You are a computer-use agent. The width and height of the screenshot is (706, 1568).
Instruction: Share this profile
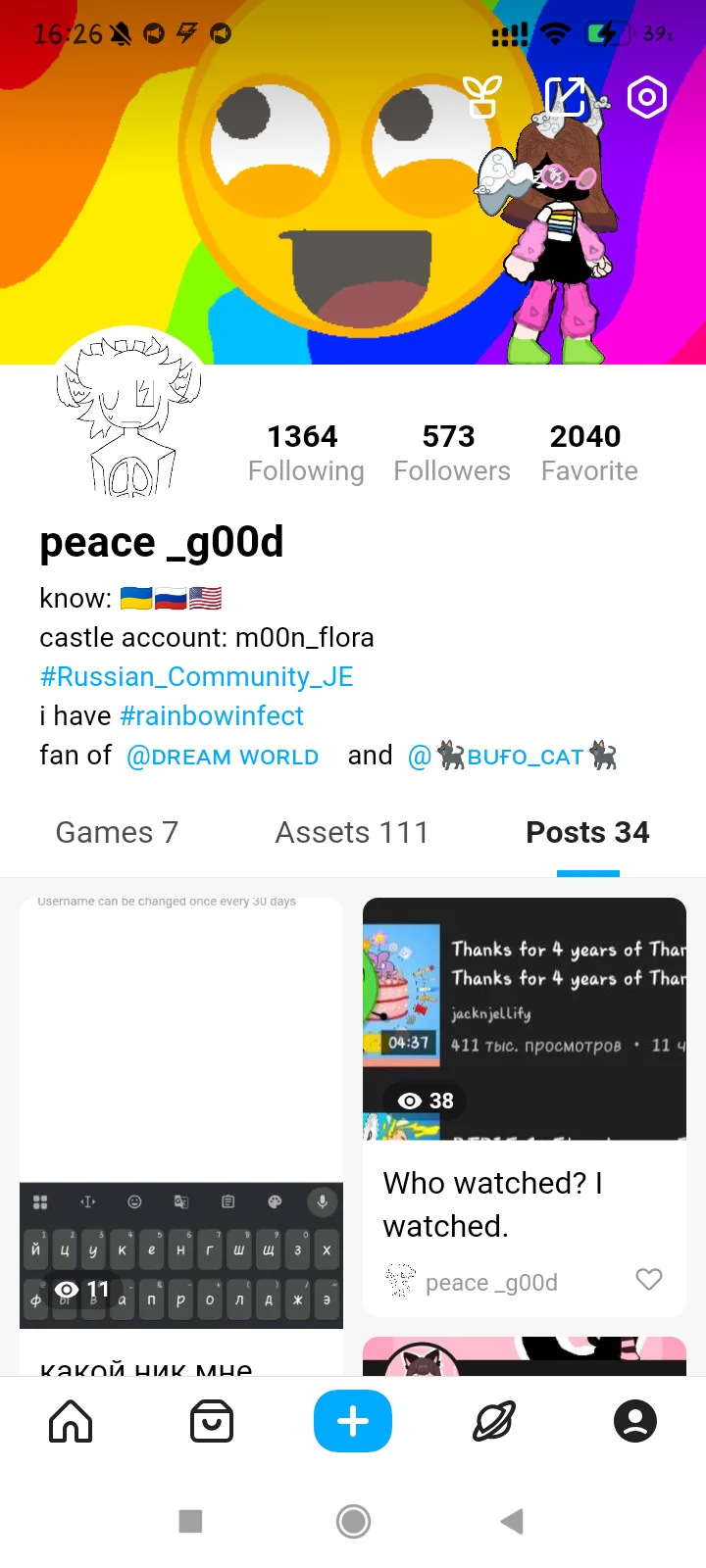click(565, 97)
